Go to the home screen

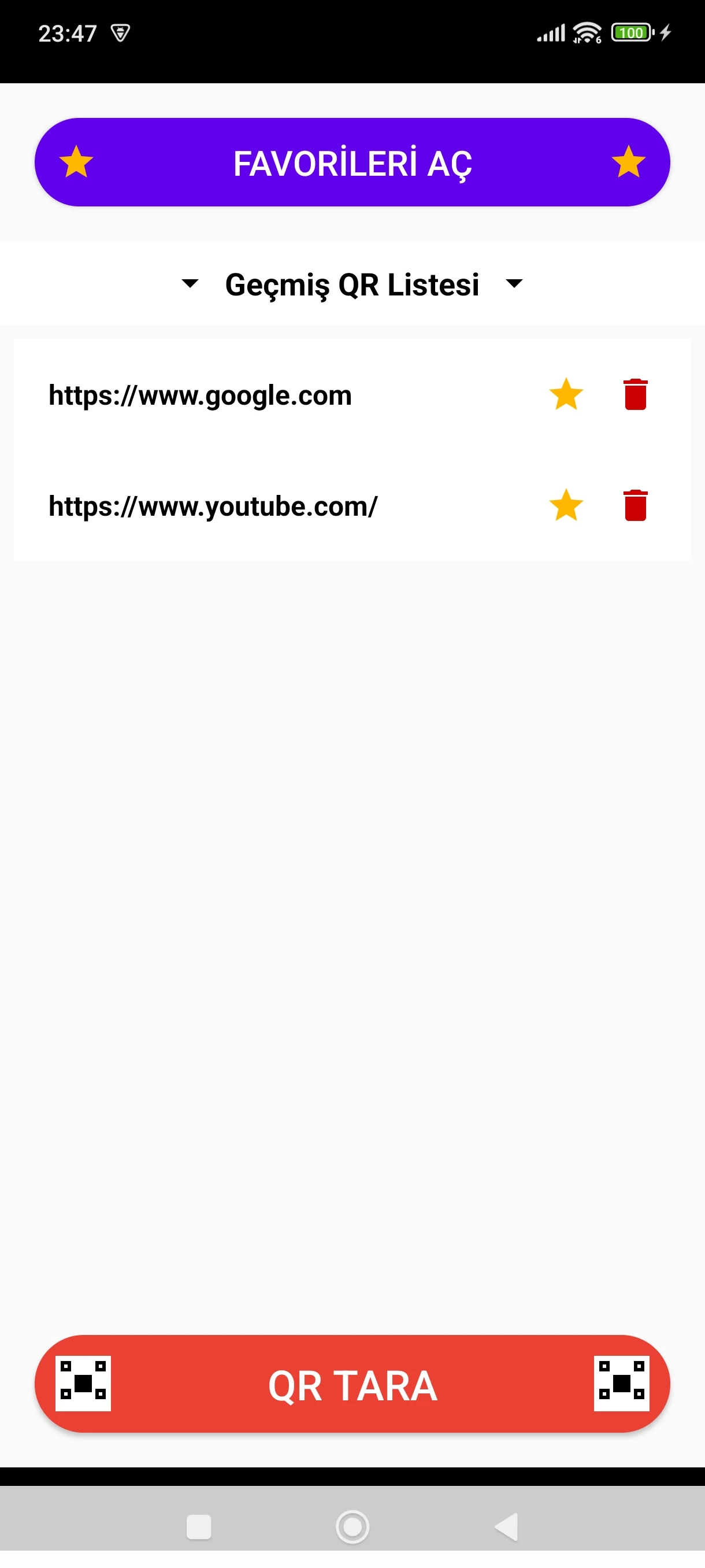(352, 1526)
